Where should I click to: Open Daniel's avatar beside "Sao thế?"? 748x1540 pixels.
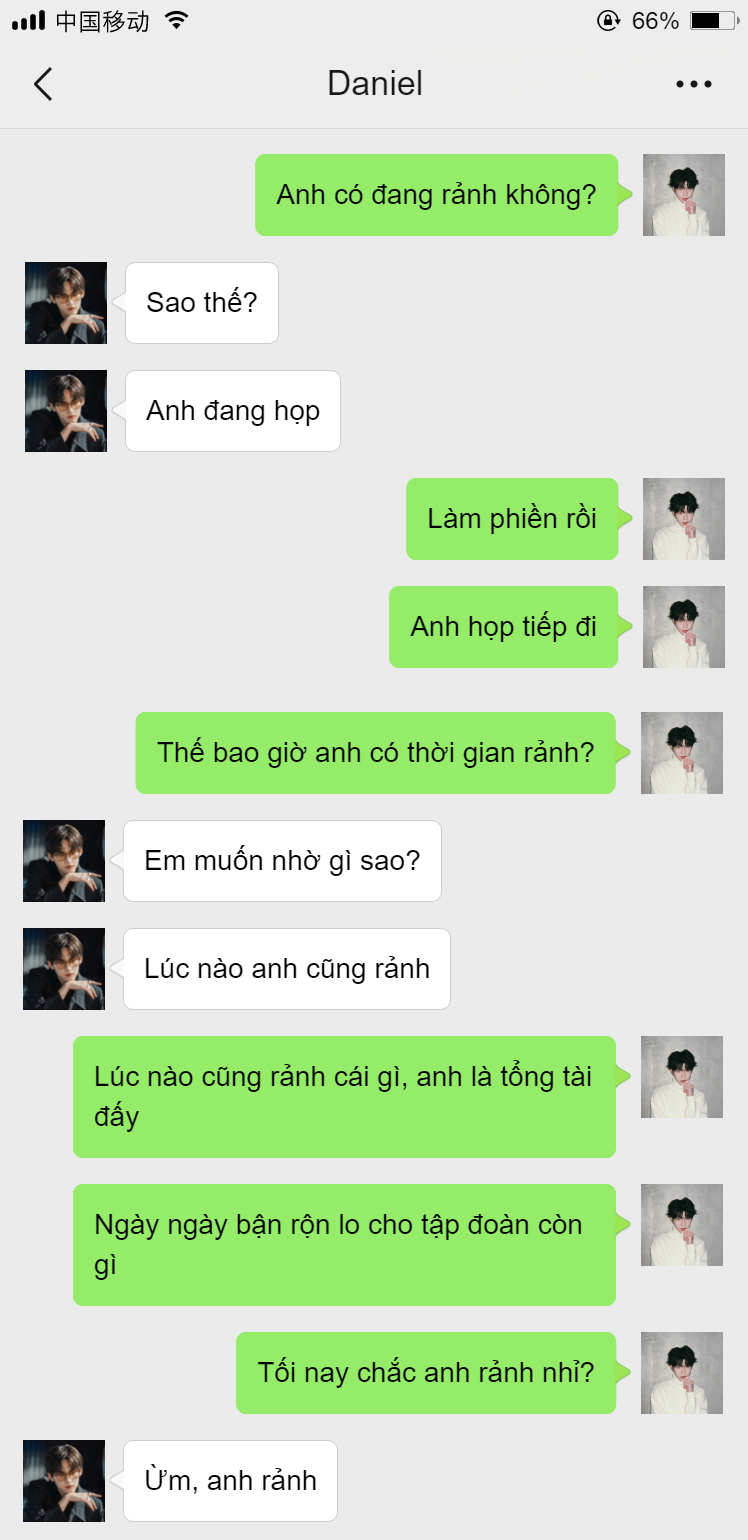[x=66, y=303]
